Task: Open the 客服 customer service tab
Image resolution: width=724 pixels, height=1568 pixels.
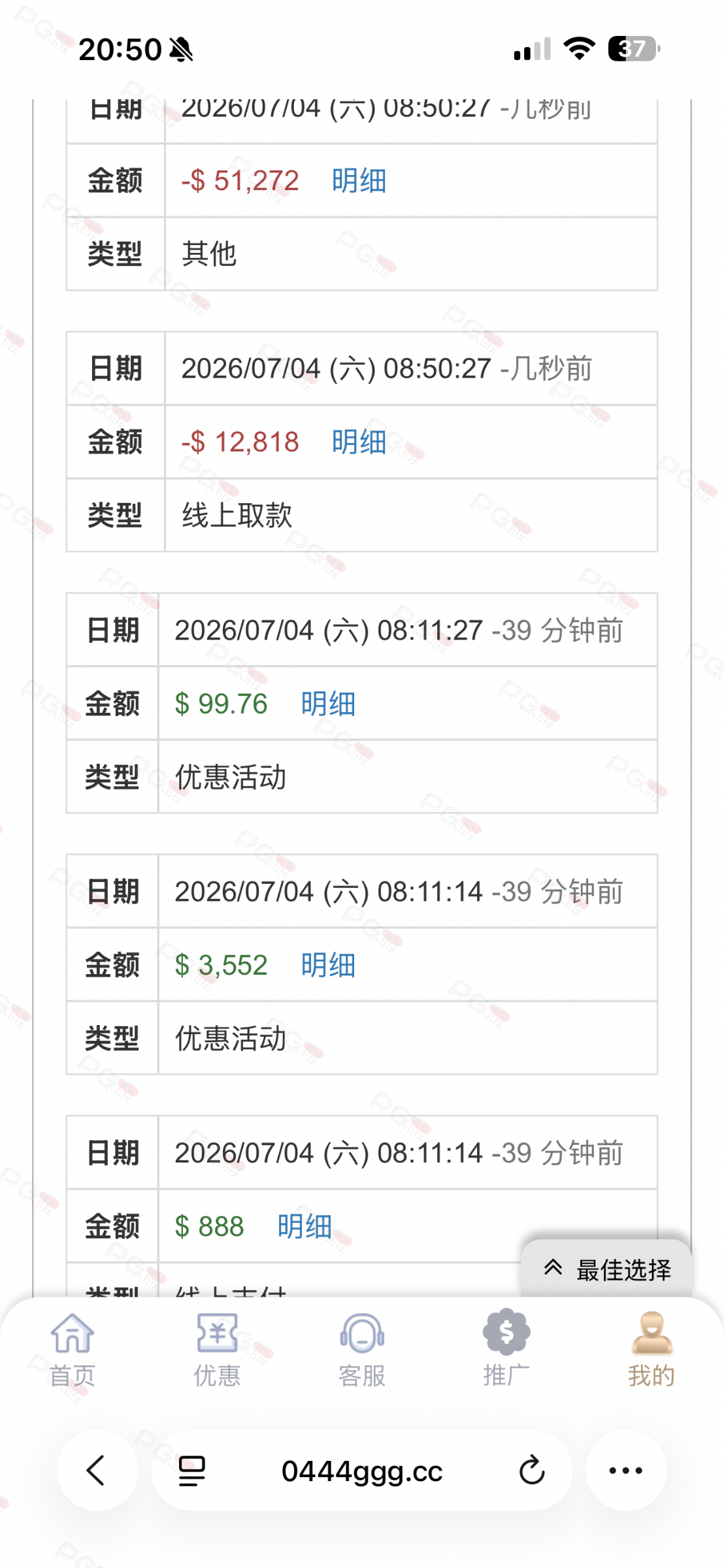Action: [x=362, y=1349]
